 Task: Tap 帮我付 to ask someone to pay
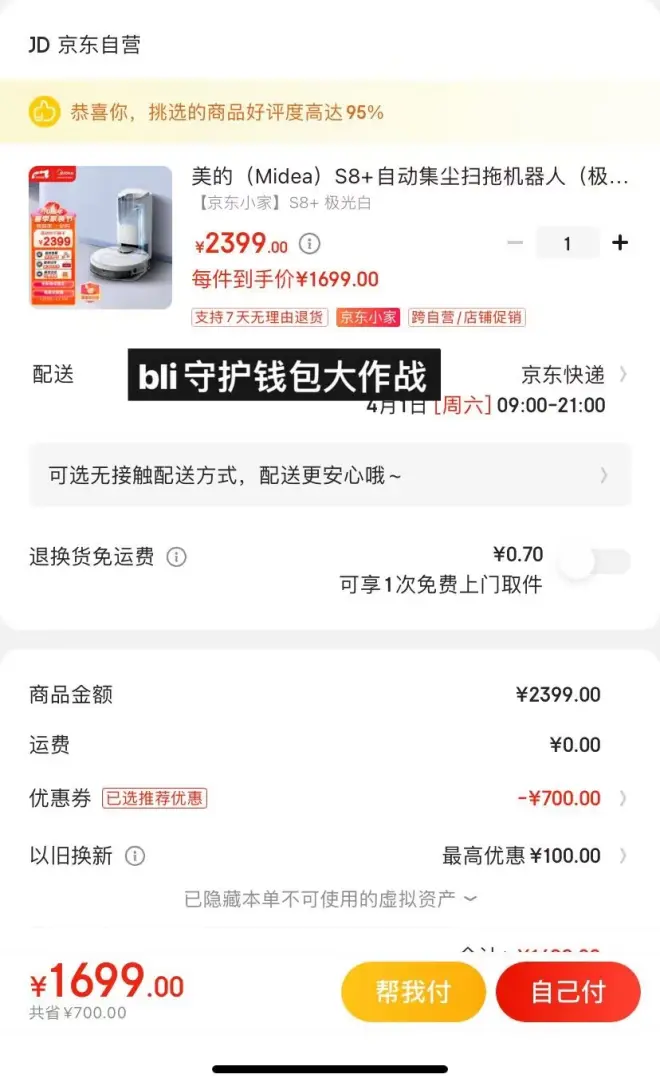(413, 992)
